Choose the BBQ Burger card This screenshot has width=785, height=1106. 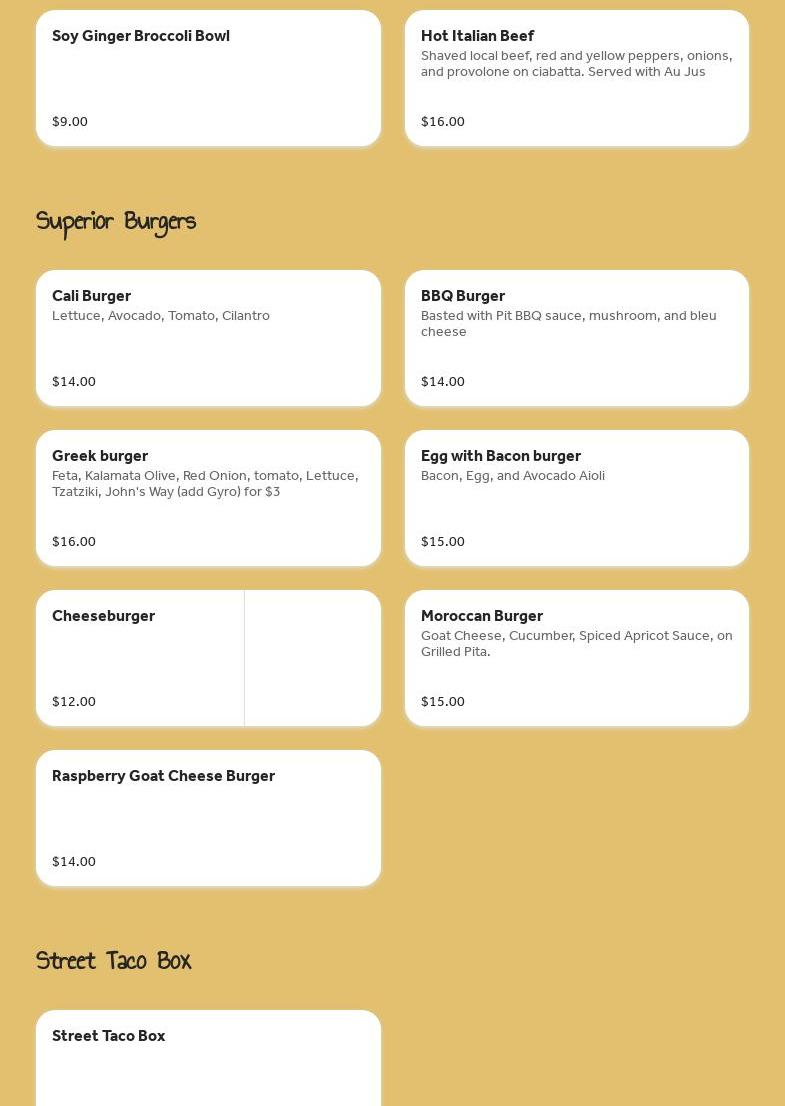576,338
